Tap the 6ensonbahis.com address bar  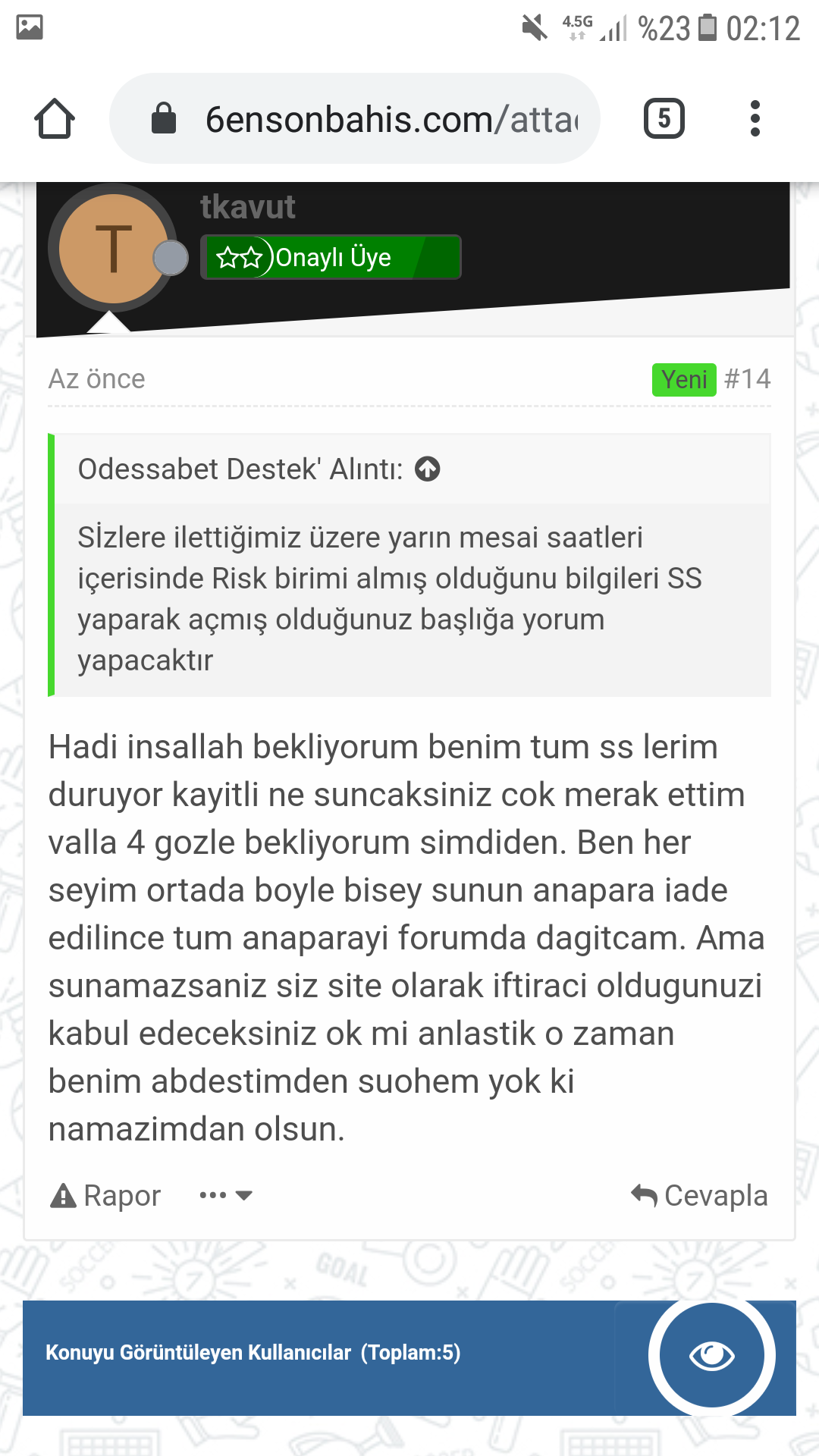coord(355,119)
